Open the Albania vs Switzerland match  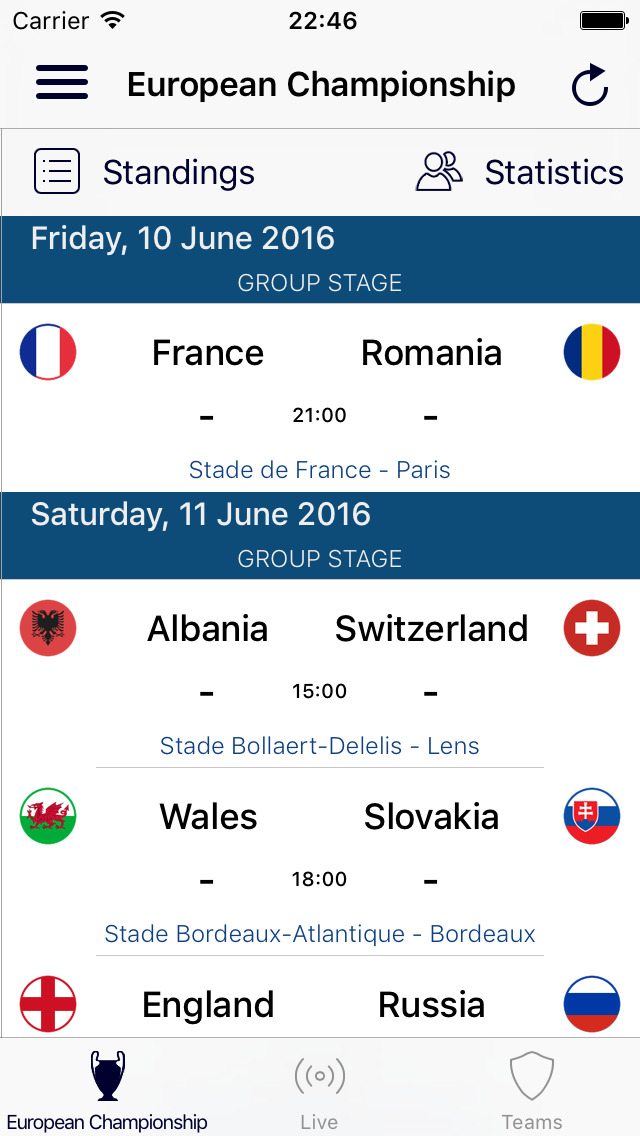click(x=320, y=673)
